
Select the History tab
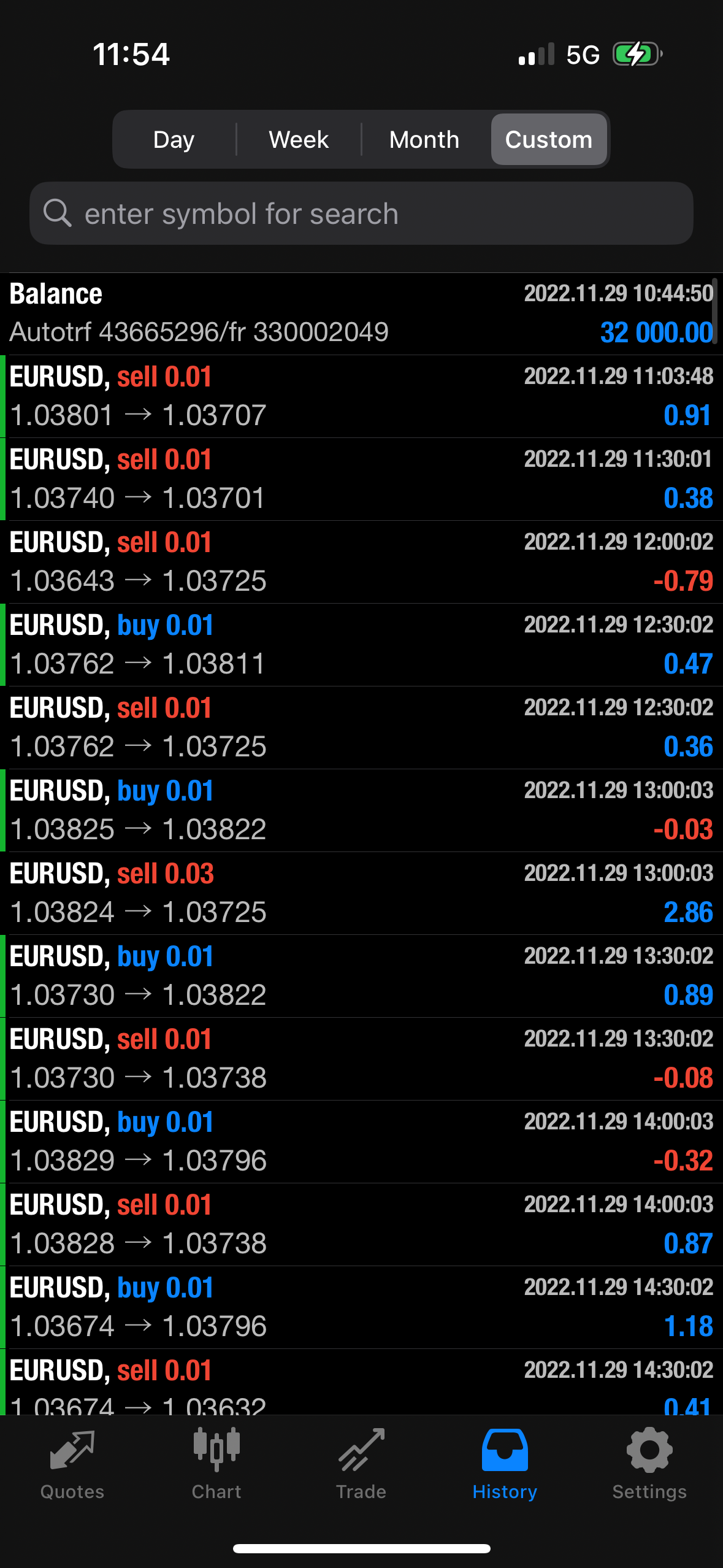[x=505, y=1464]
